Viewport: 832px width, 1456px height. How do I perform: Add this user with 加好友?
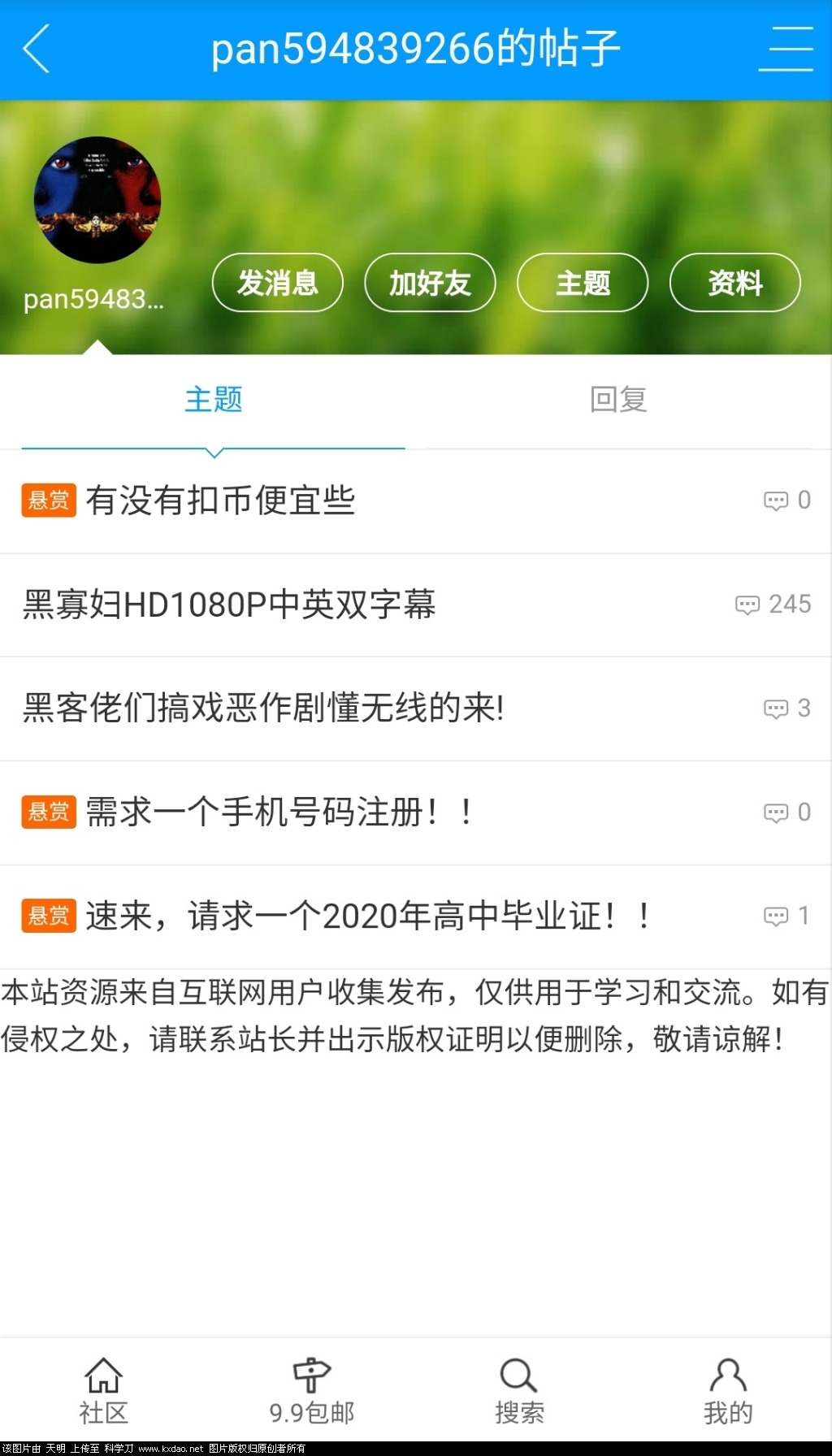coord(430,283)
